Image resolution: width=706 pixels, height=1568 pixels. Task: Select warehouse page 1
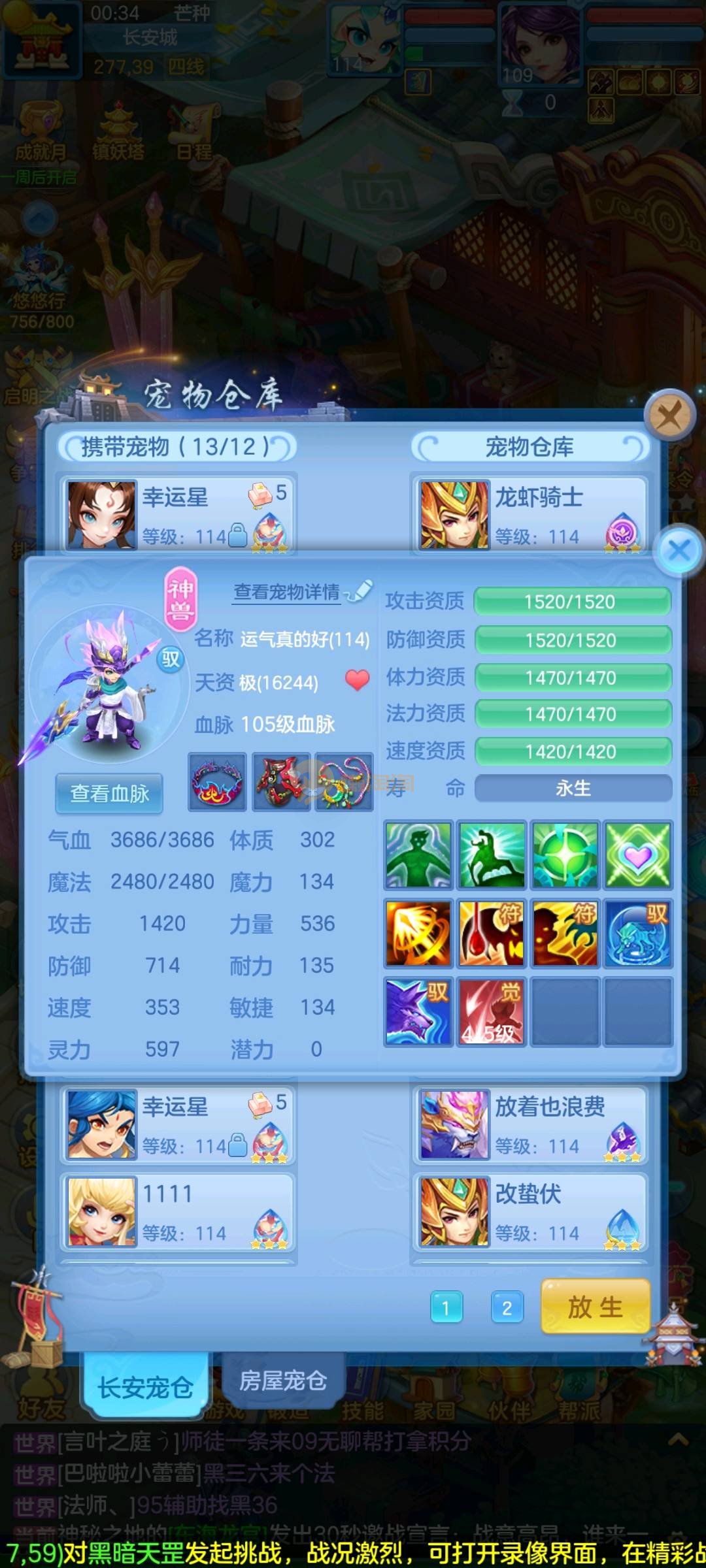pos(446,1308)
